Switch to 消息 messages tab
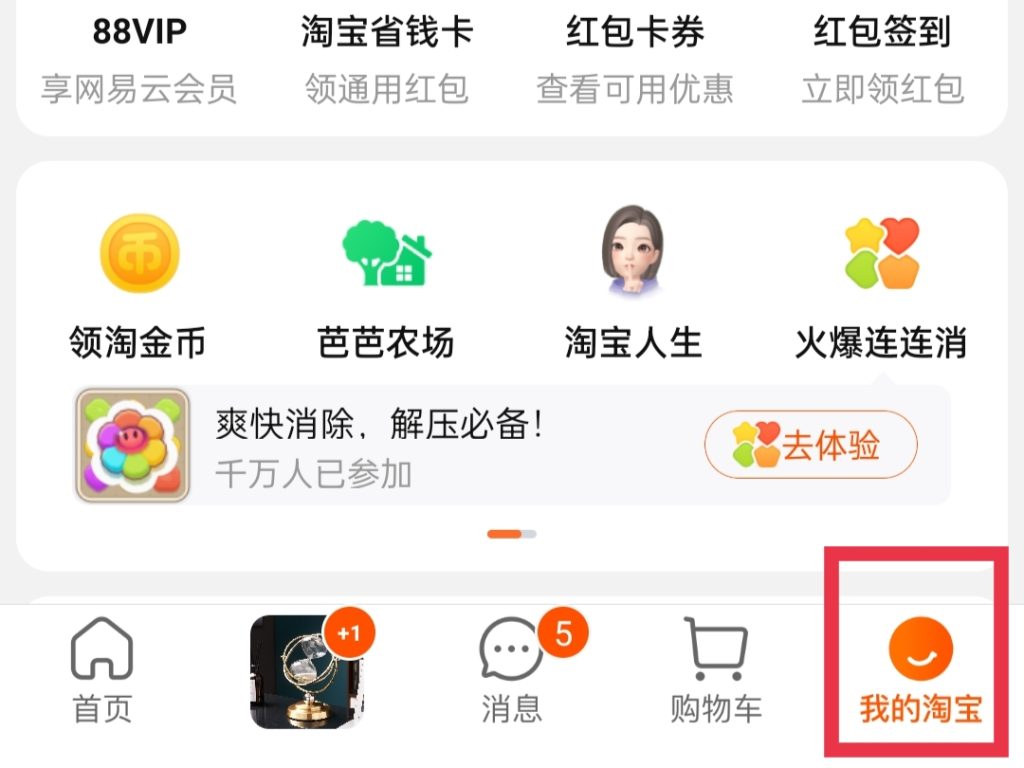 click(511, 670)
